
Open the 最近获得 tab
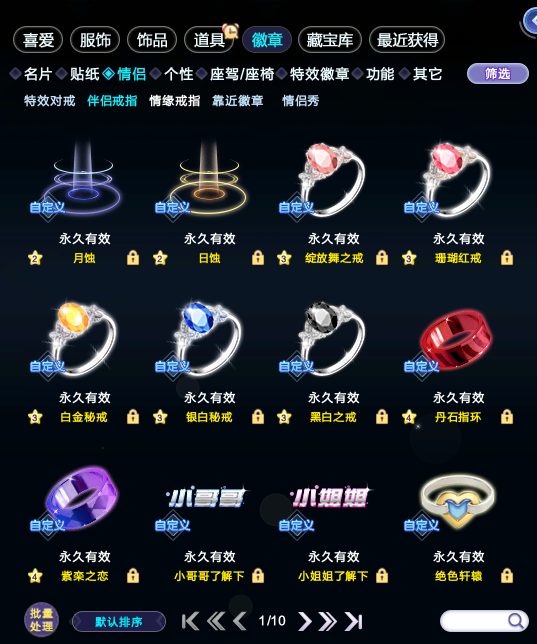tap(407, 40)
